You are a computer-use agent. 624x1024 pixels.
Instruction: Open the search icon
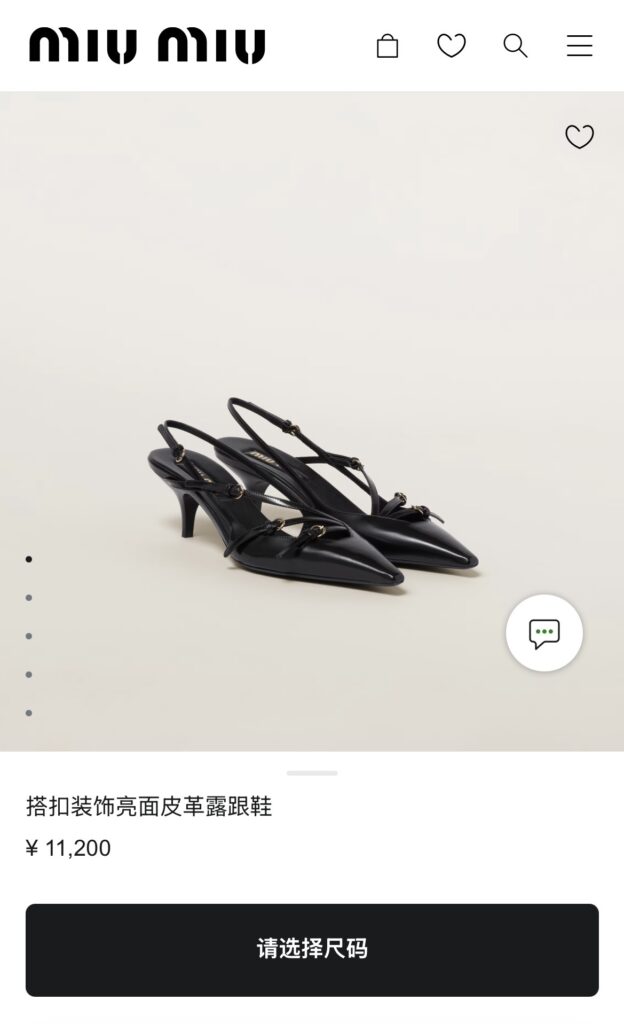[515, 46]
